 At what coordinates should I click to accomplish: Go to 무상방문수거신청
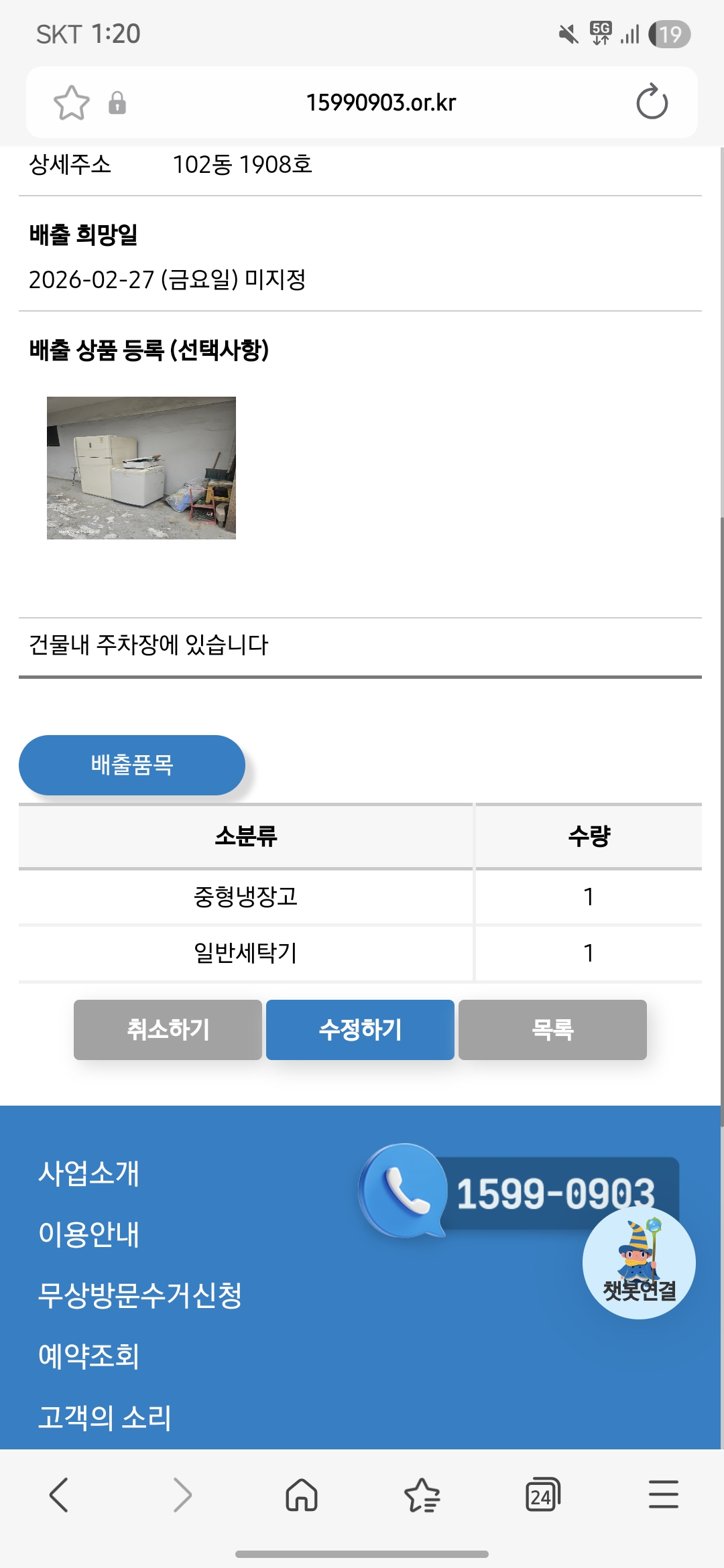[x=139, y=1295]
